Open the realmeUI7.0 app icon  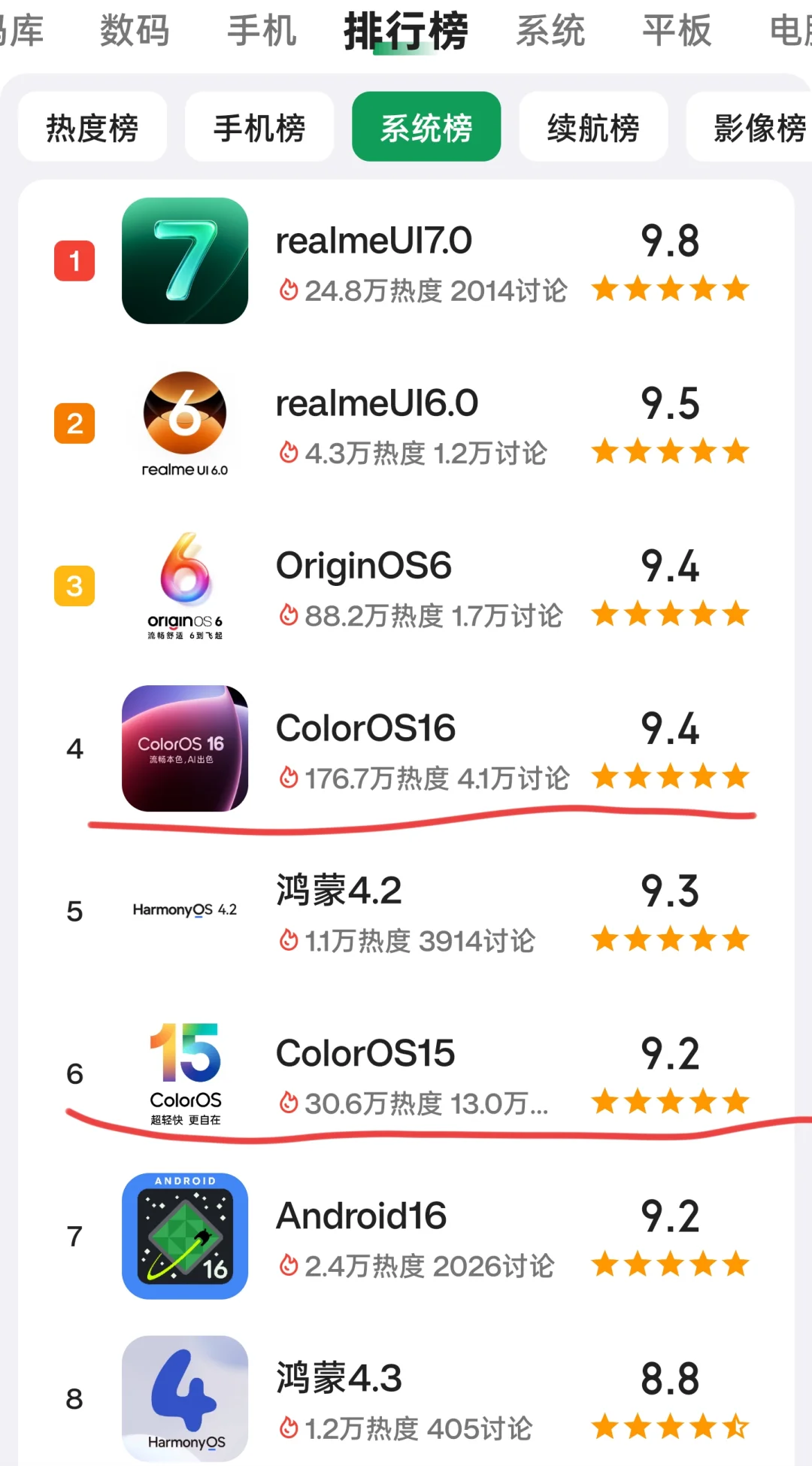[x=185, y=262]
